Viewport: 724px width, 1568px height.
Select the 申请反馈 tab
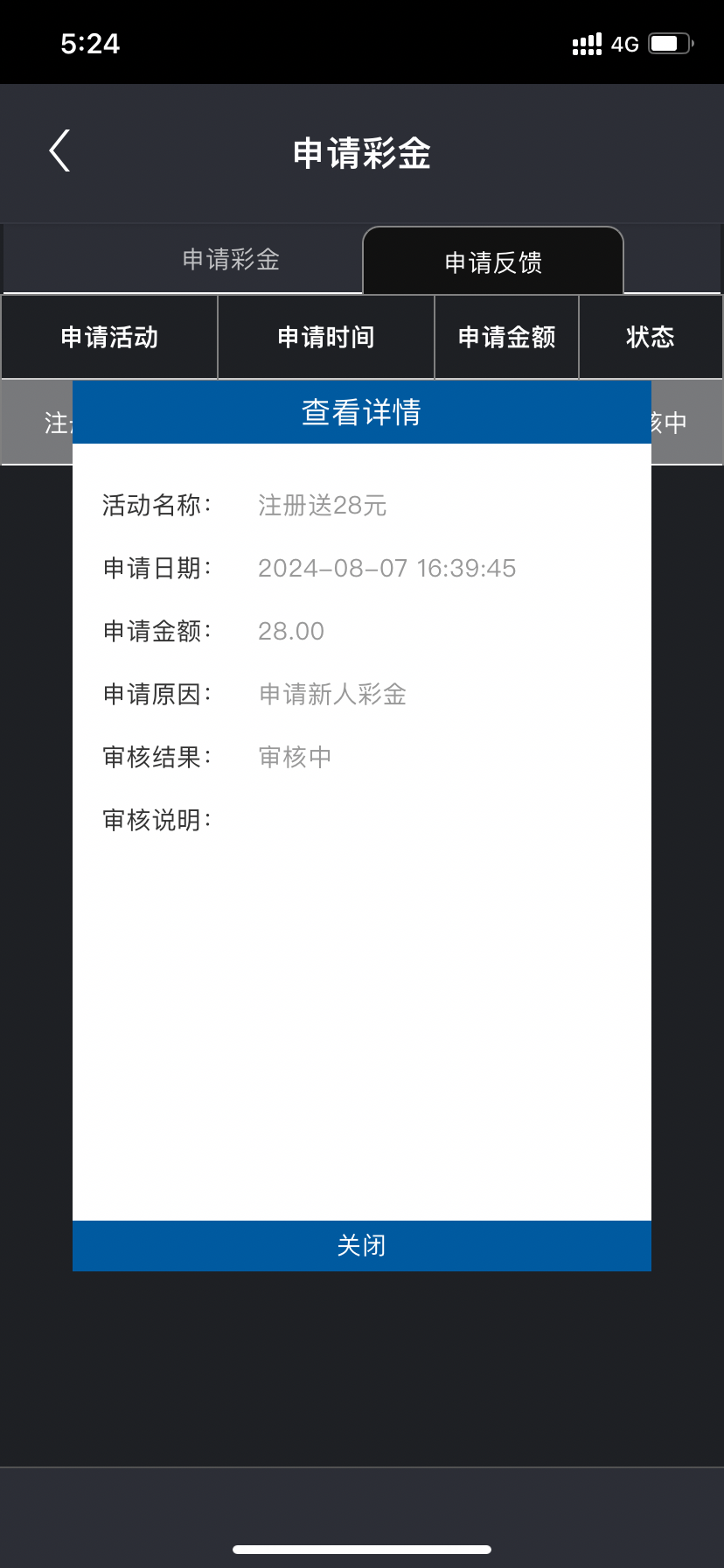click(493, 262)
